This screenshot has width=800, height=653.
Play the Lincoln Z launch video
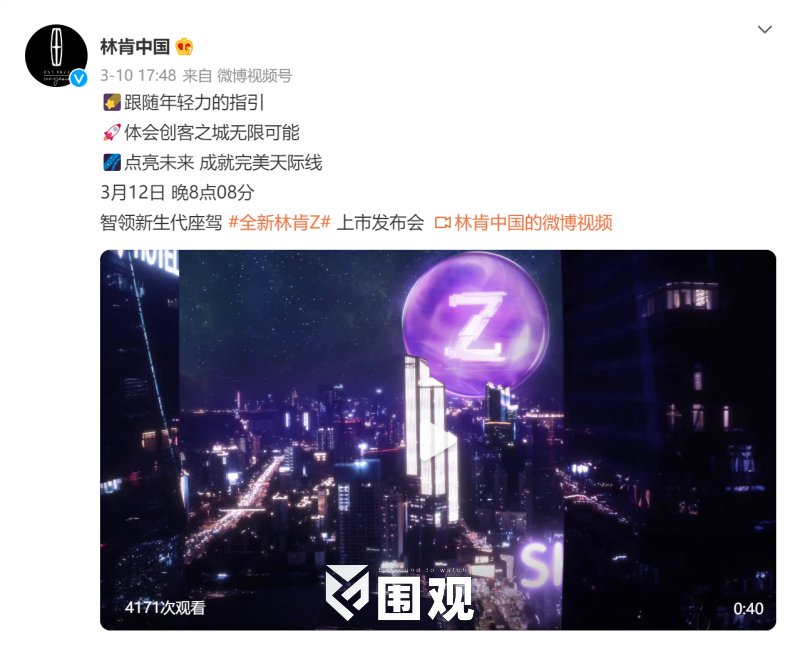point(437,440)
